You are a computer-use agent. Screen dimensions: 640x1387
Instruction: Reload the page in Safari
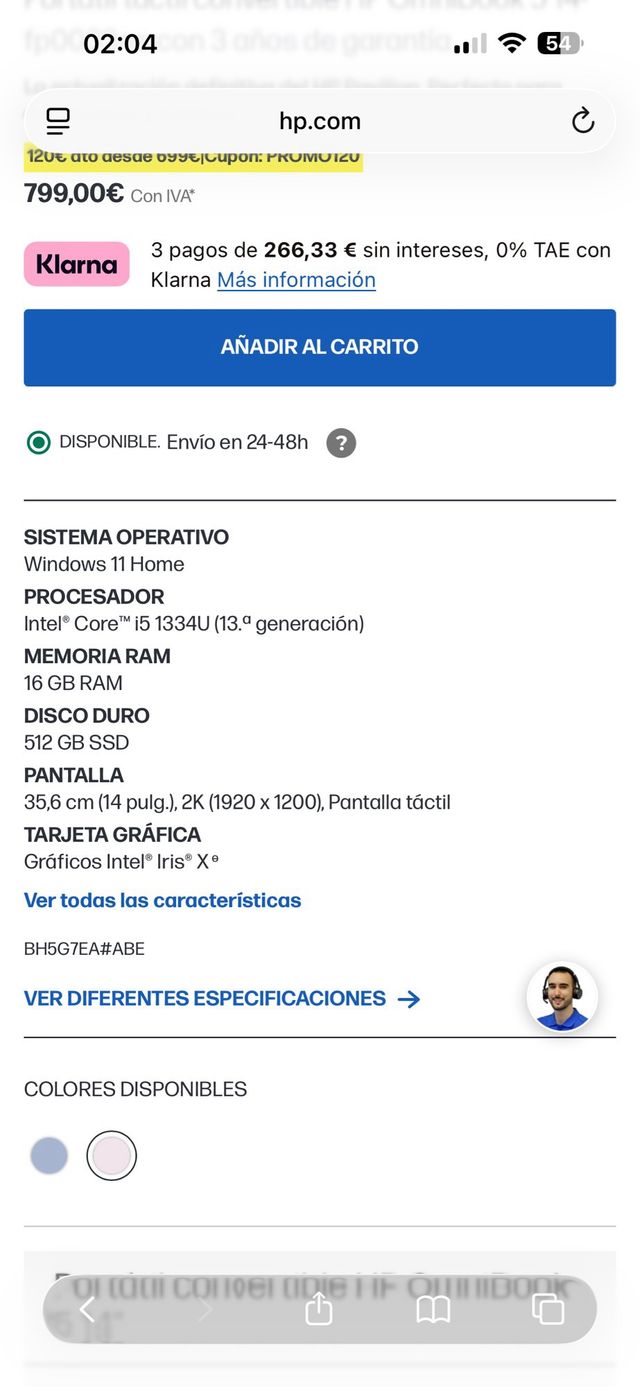coord(582,122)
